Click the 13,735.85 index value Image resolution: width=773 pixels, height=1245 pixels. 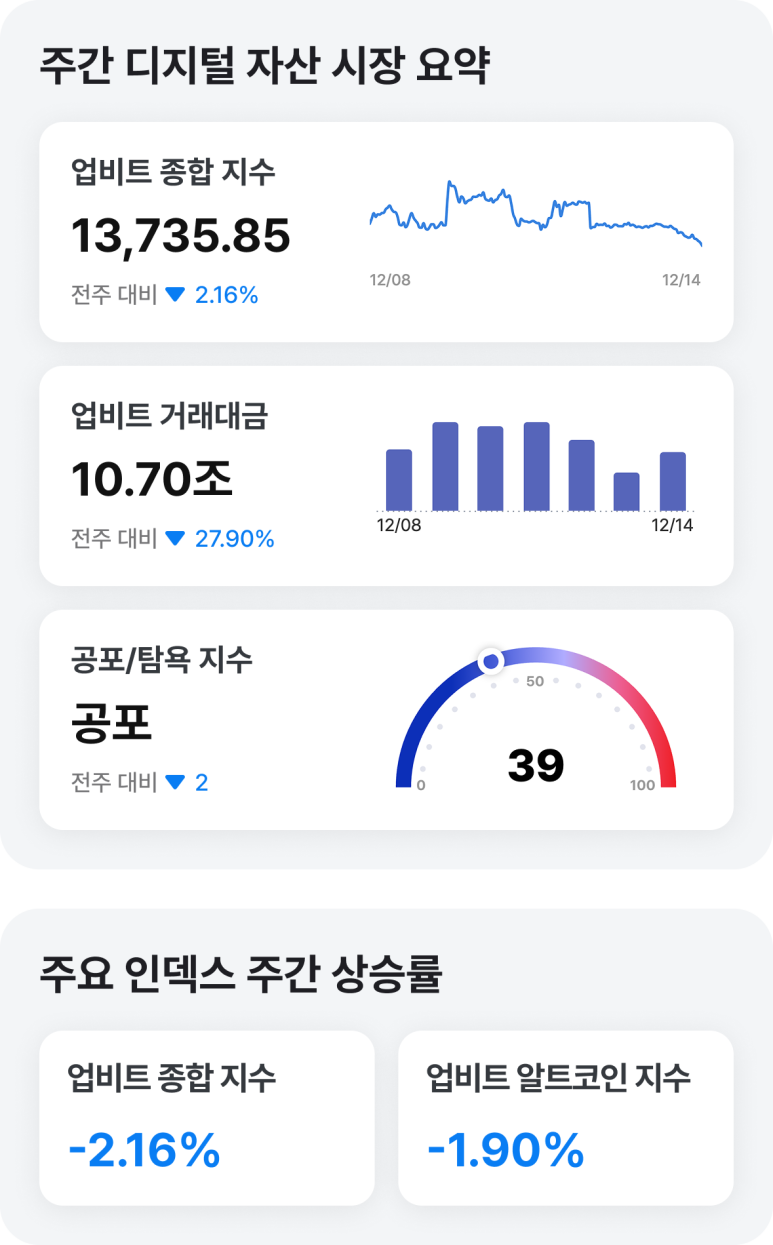click(x=180, y=232)
